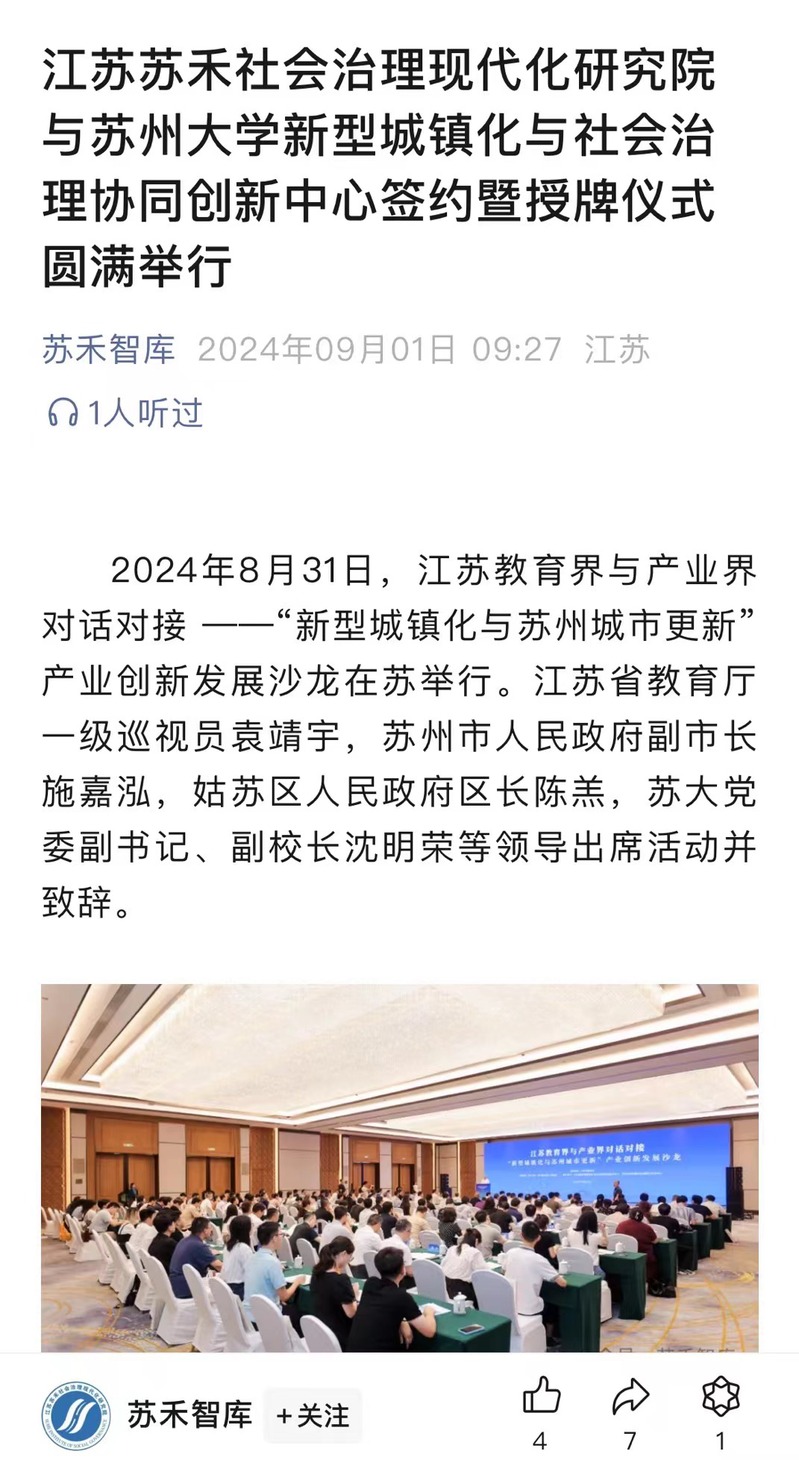Like this article with the thumbs-up icon
This screenshot has width=799, height=1460.
pos(541,1396)
